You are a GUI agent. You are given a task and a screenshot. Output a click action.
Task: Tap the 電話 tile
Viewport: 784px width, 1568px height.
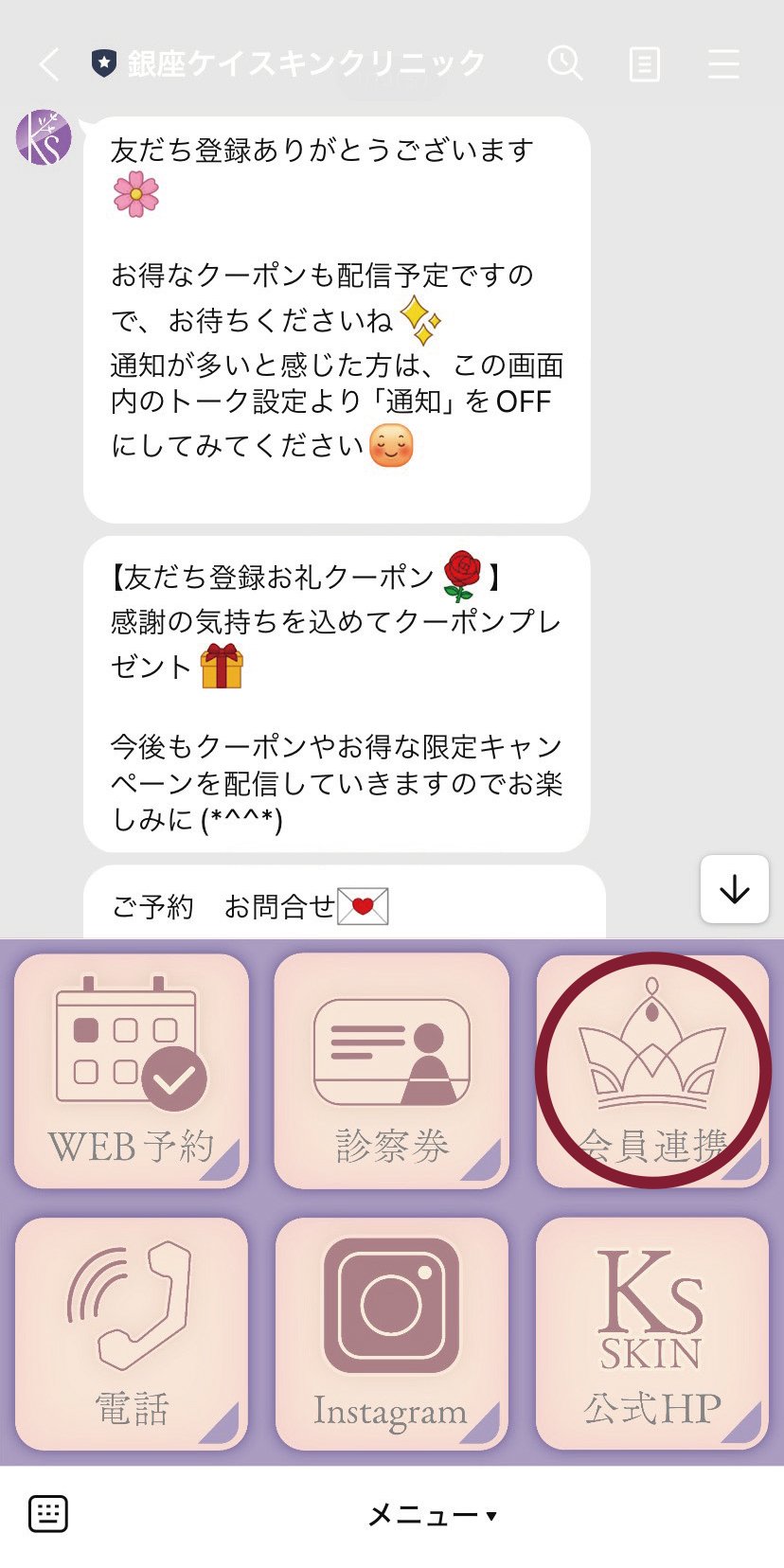(132, 1333)
